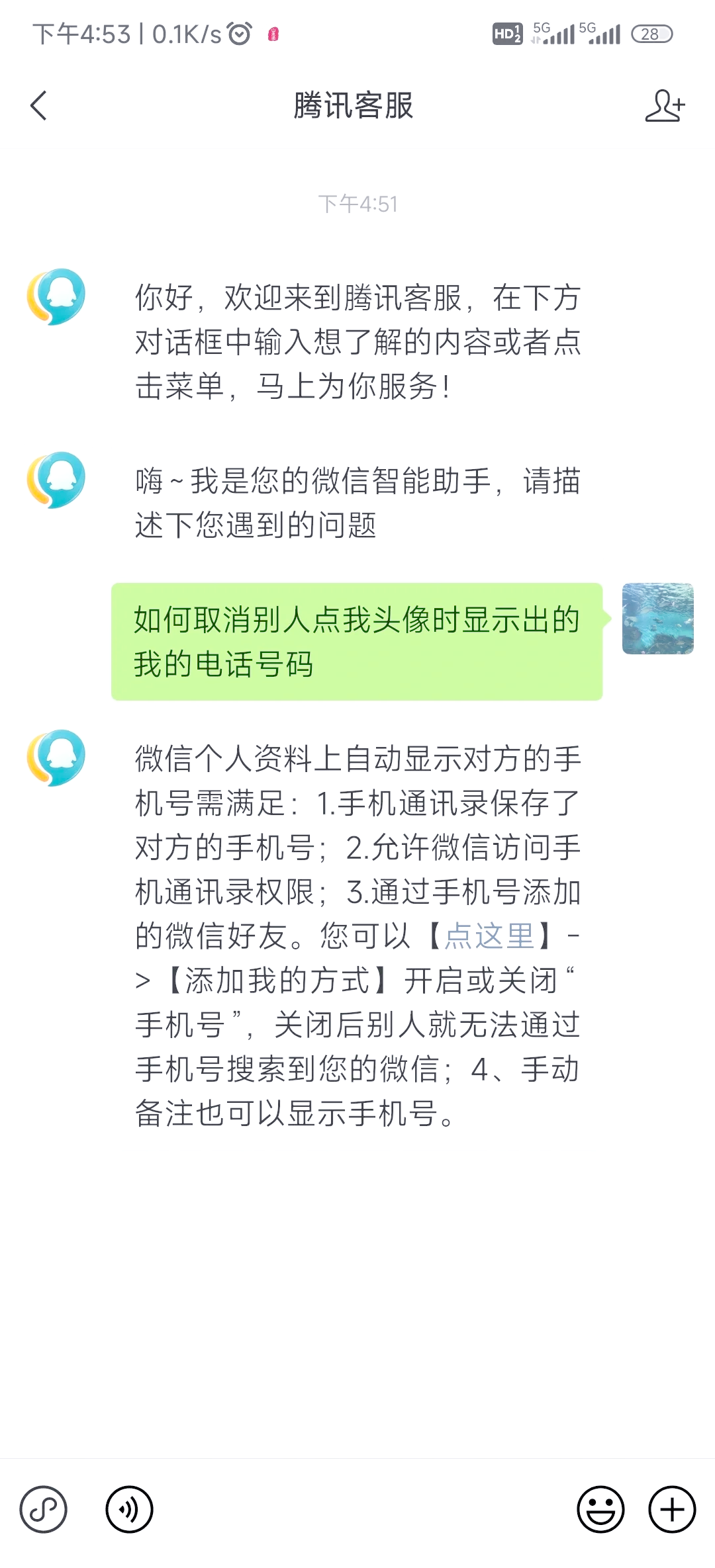Open the contact profile icon at top right
The image size is (715, 1568).
click(x=665, y=106)
